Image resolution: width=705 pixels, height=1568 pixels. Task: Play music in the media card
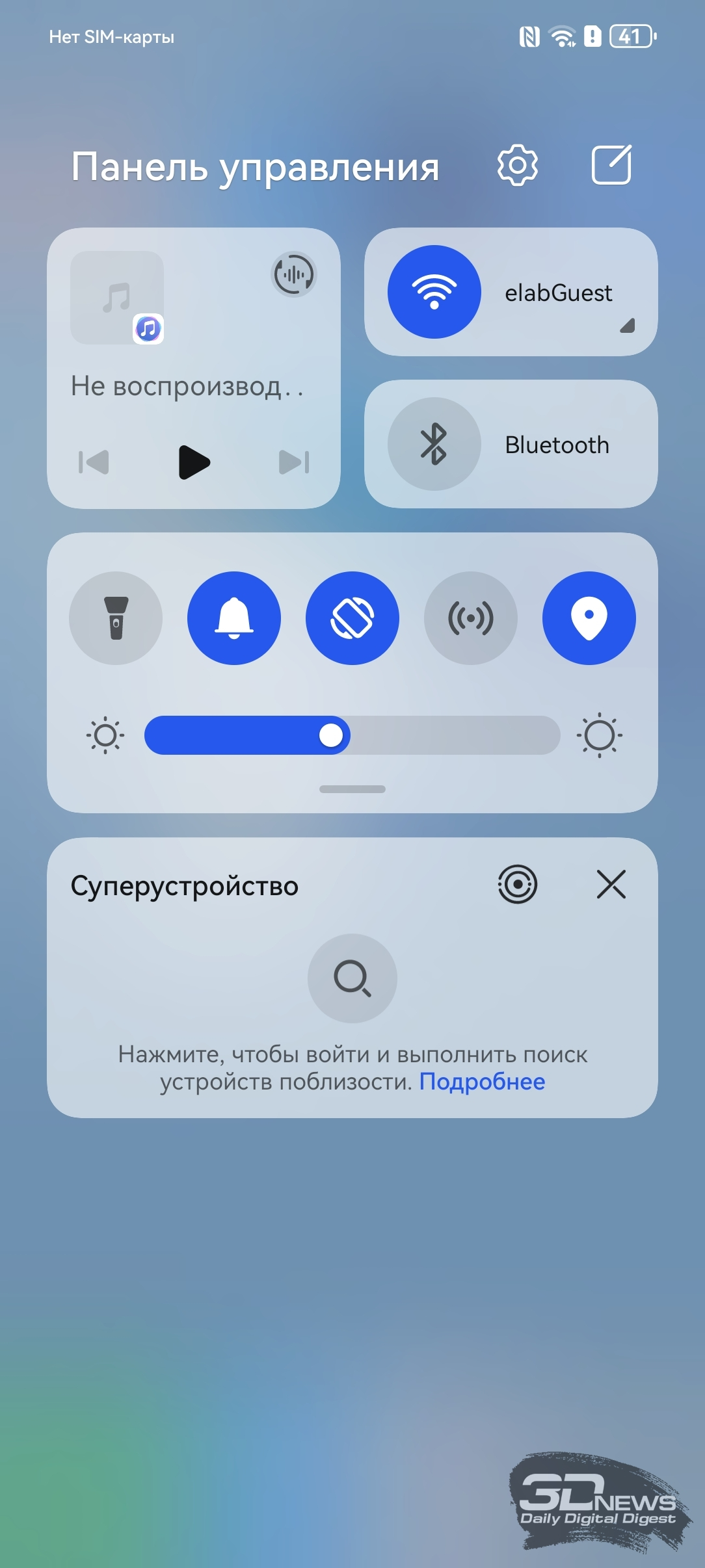[x=194, y=462]
